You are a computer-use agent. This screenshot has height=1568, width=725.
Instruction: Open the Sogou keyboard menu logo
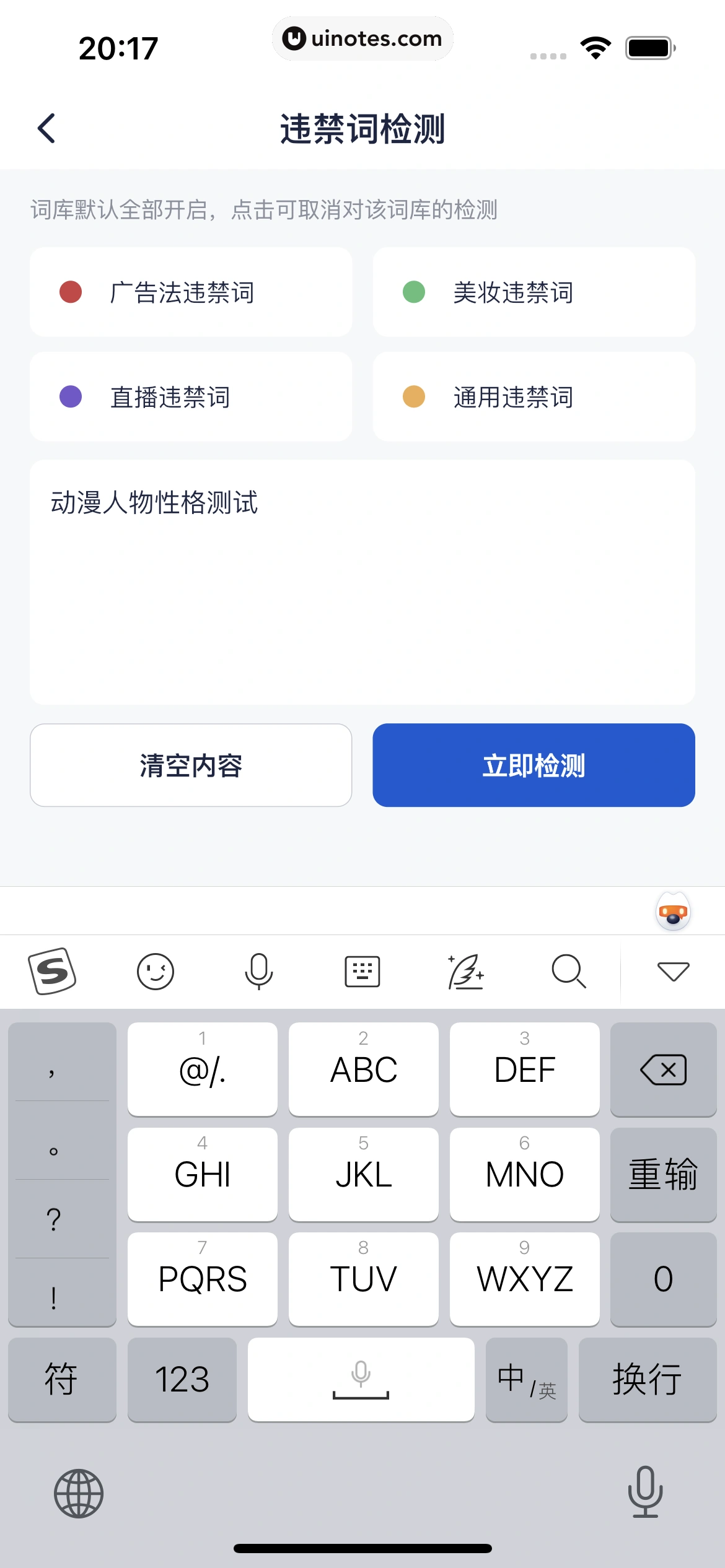52,971
